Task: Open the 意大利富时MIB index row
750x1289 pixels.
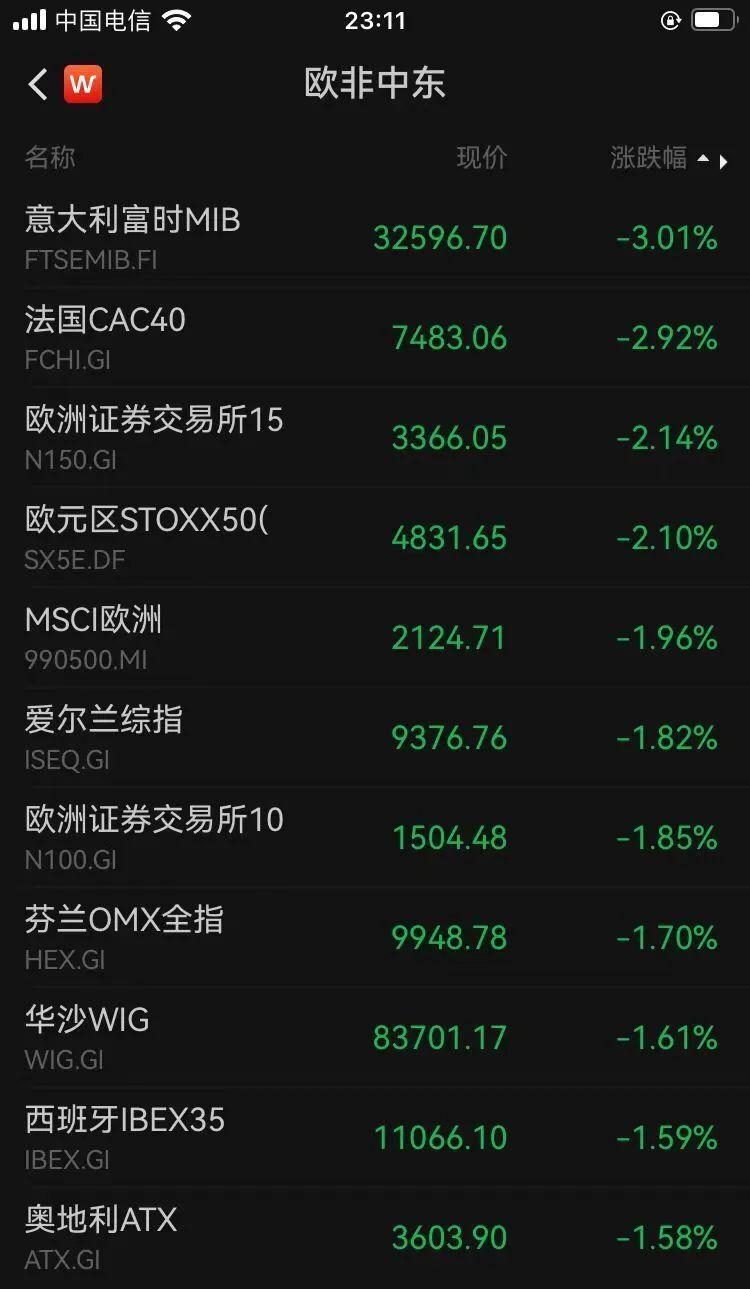Action: coord(375,238)
